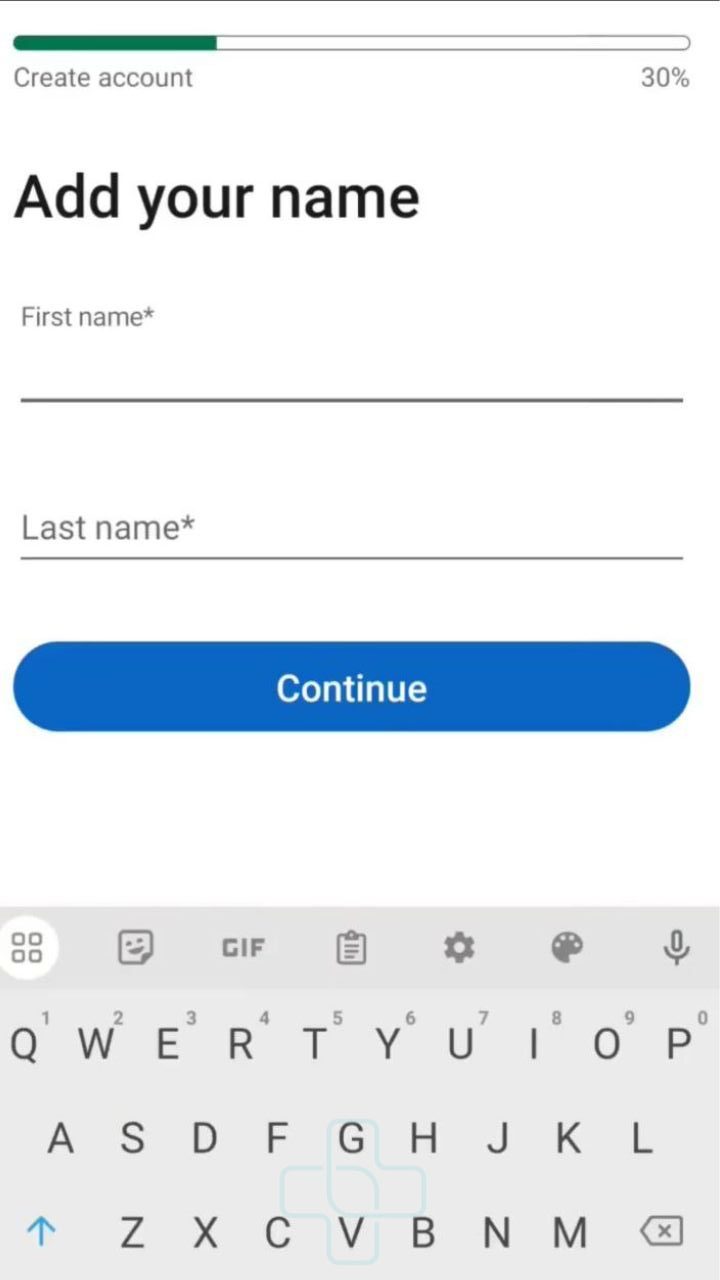Tap the shift key on the keyboard
Screen dimensions: 720x1280
40,1232
